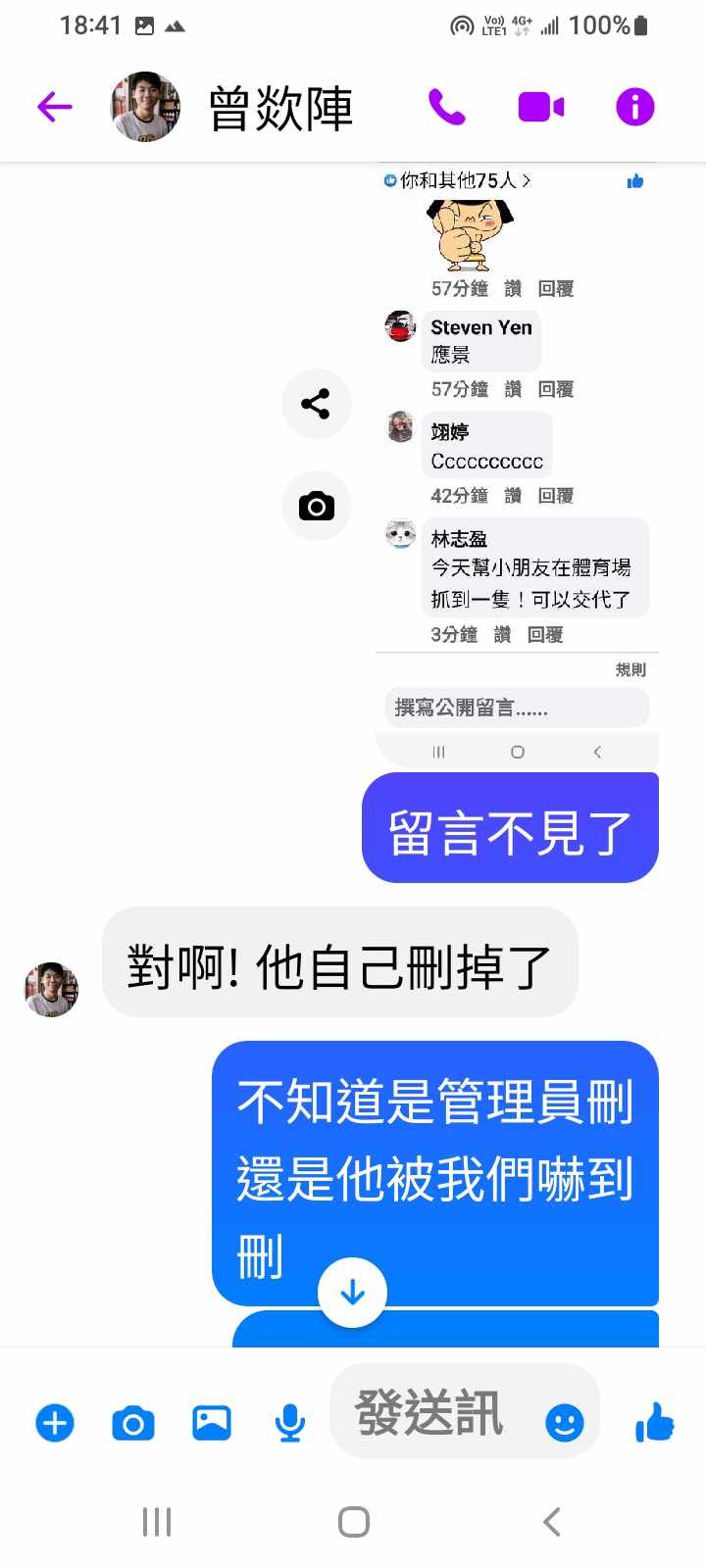Viewport: 706px width, 1568px height.
Task: Send a thumbs-up like
Action: pyautogui.click(x=654, y=1422)
